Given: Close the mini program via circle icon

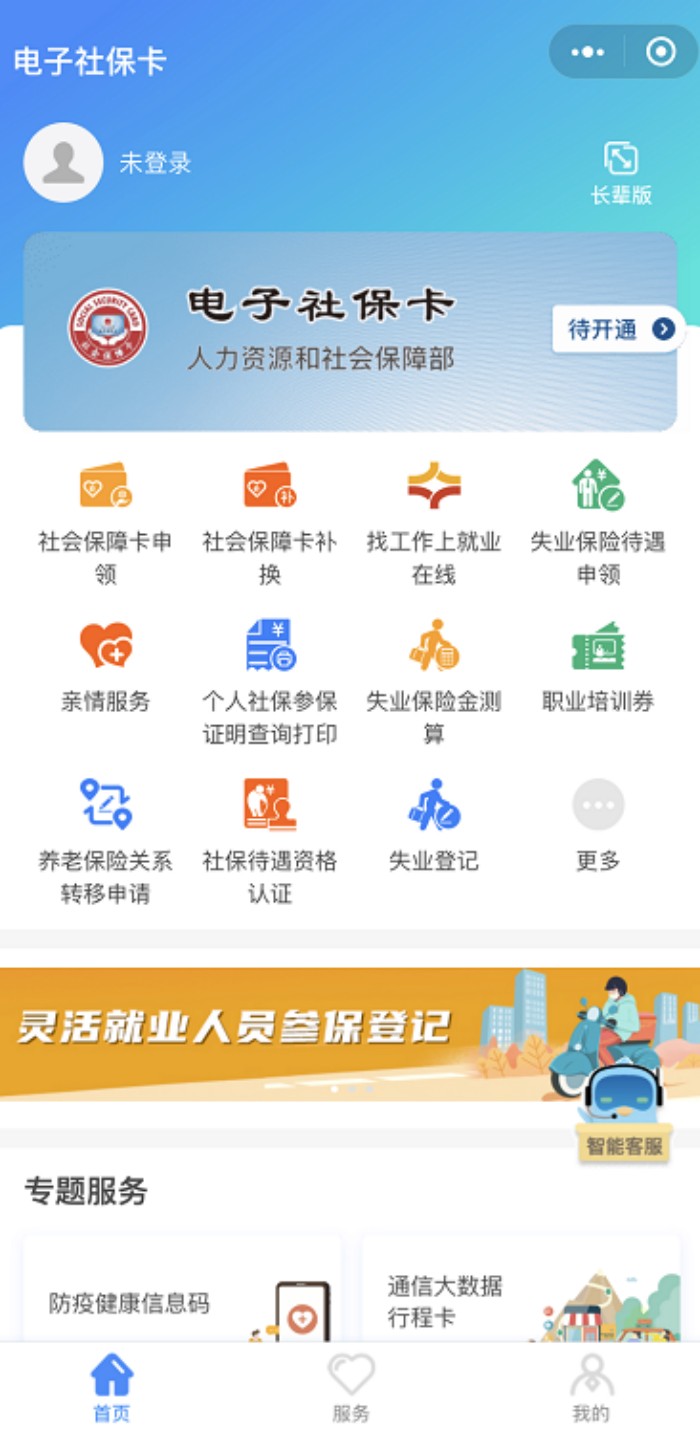Looking at the screenshot, I should click(x=661, y=52).
